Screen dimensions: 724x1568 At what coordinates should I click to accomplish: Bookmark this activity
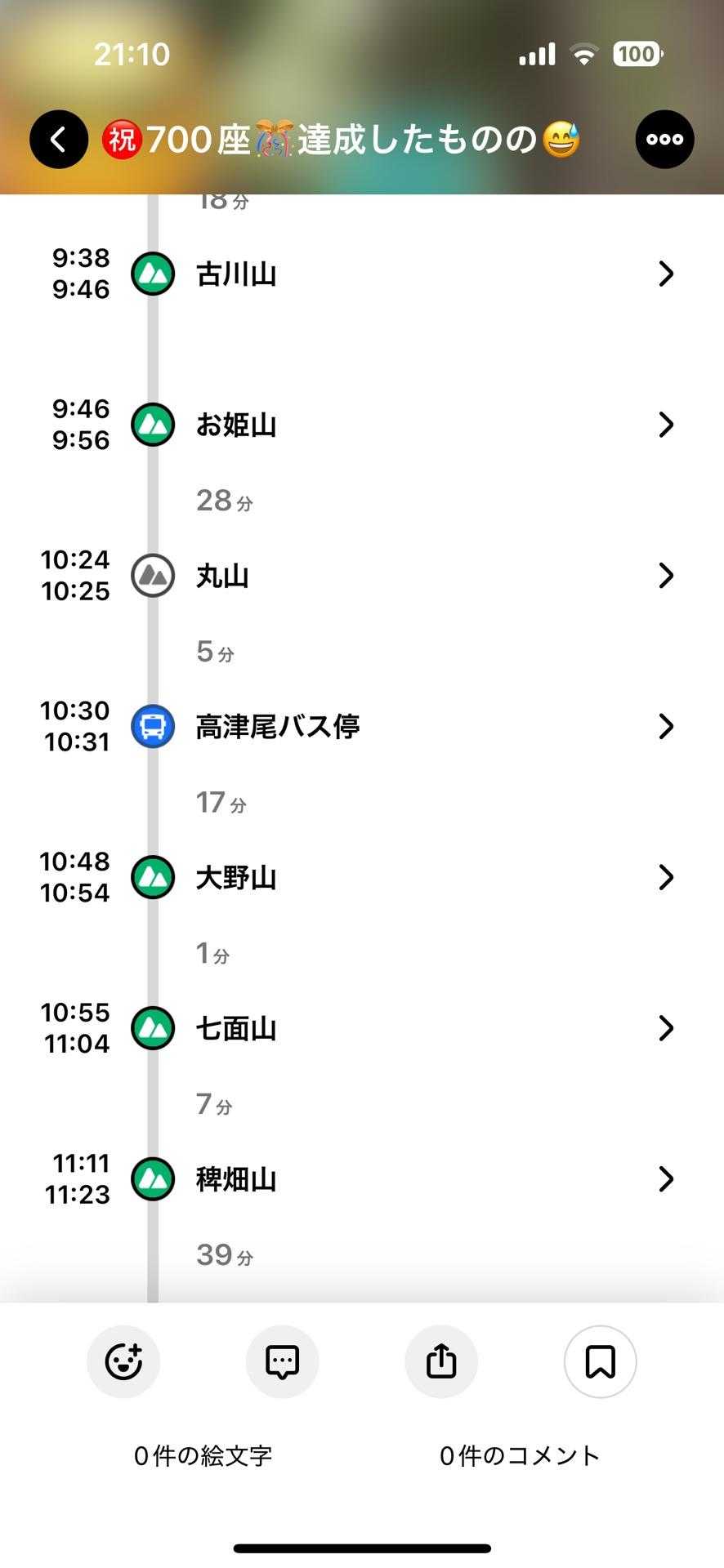[x=600, y=1361]
